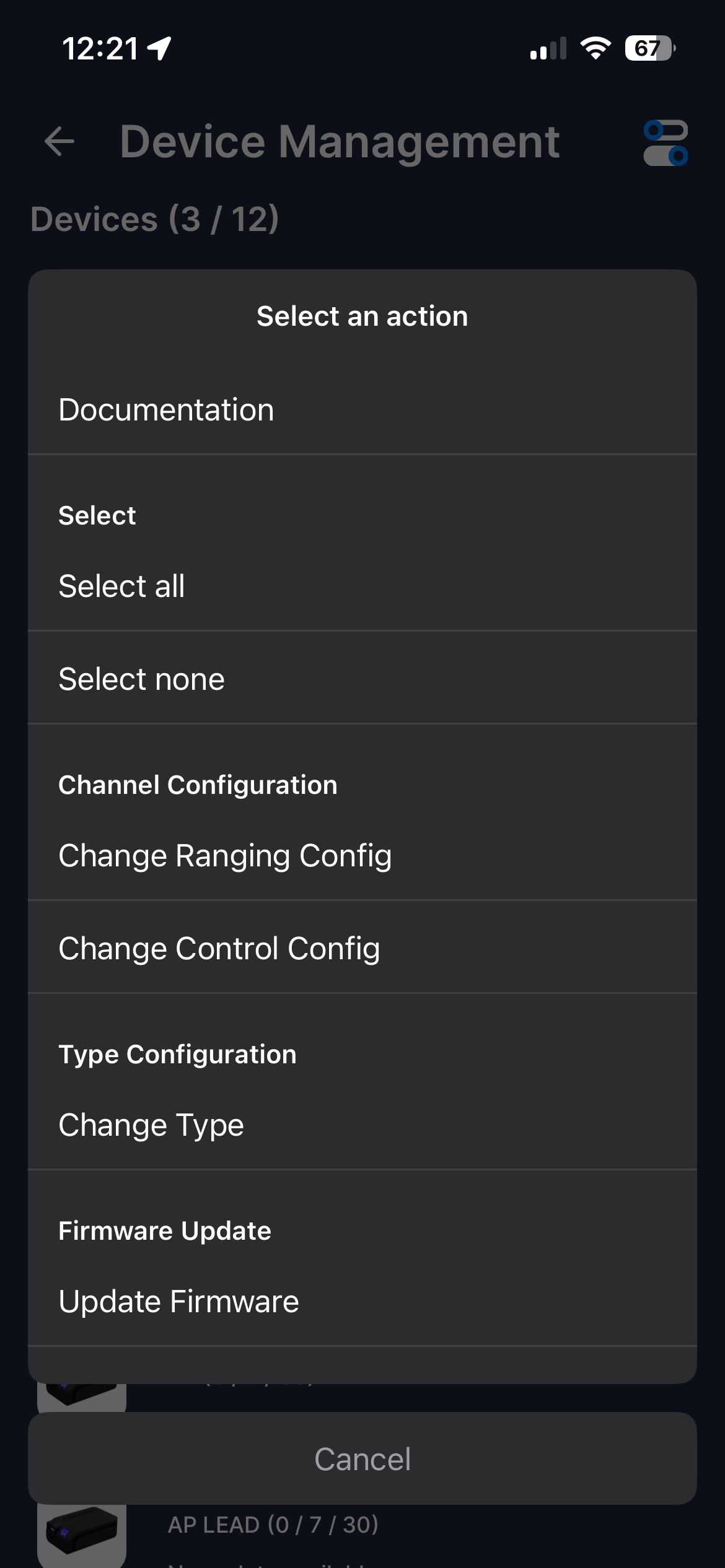The height and width of the screenshot is (1568, 725).
Task: Tap the Devices (3 / 12) counter label
Action: 156,219
